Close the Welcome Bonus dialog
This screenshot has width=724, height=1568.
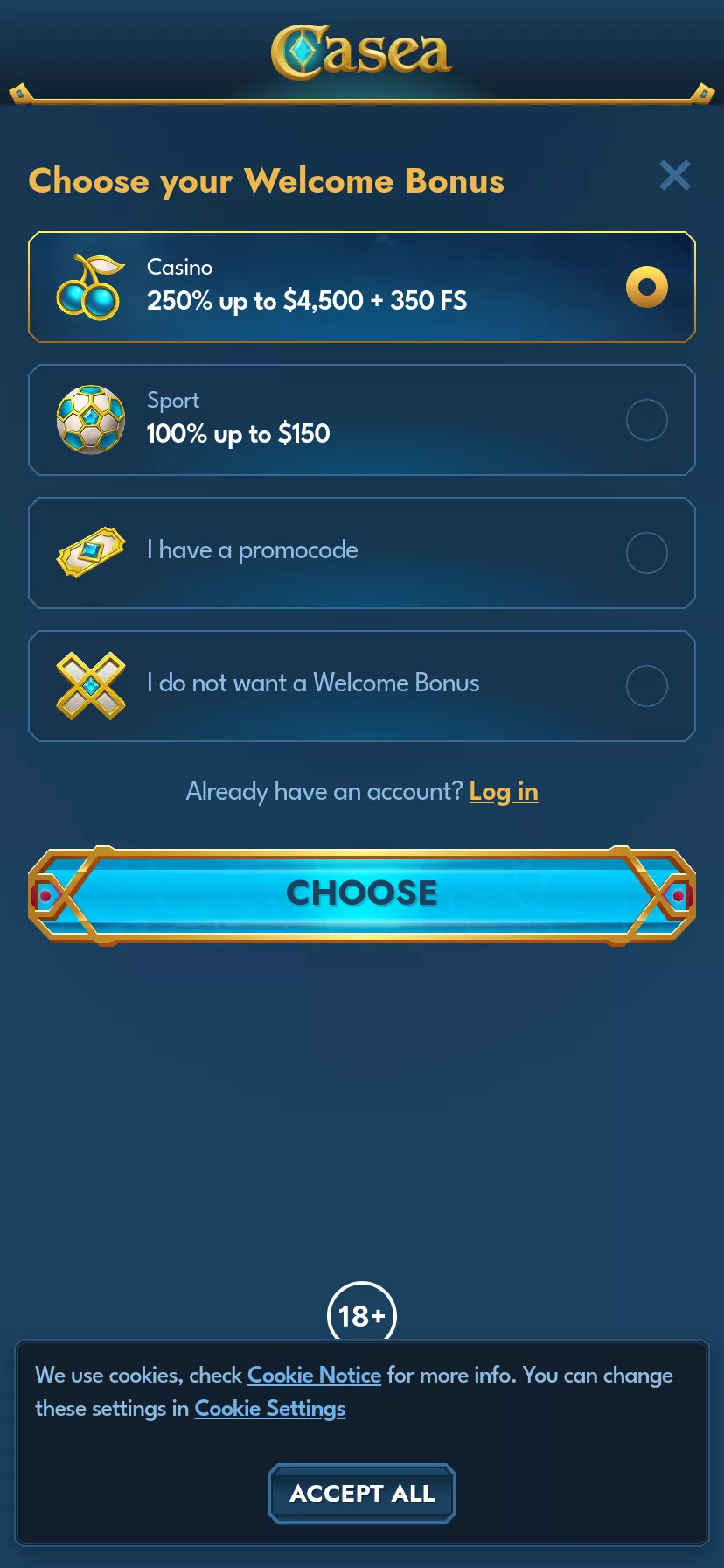click(x=674, y=175)
